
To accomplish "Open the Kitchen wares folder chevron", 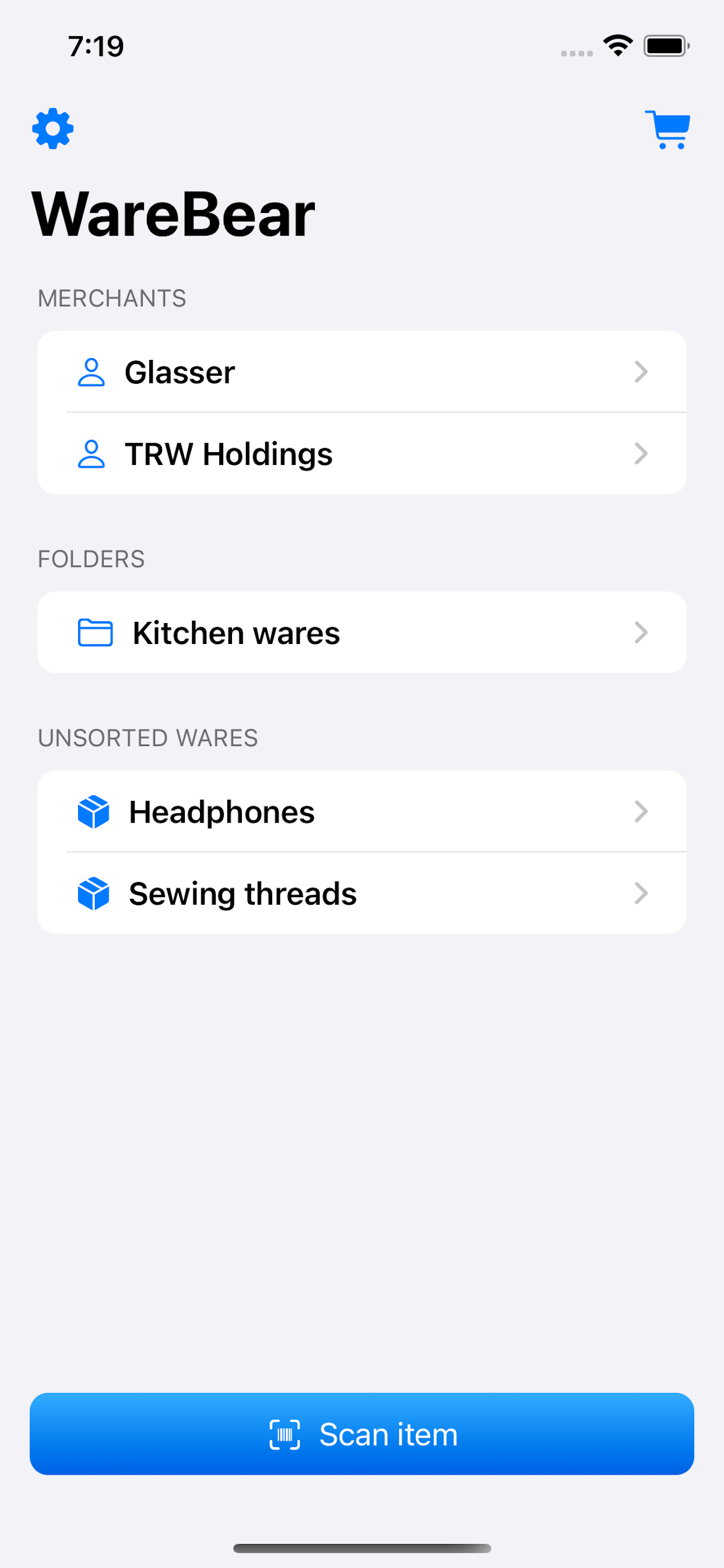I will click(641, 632).
